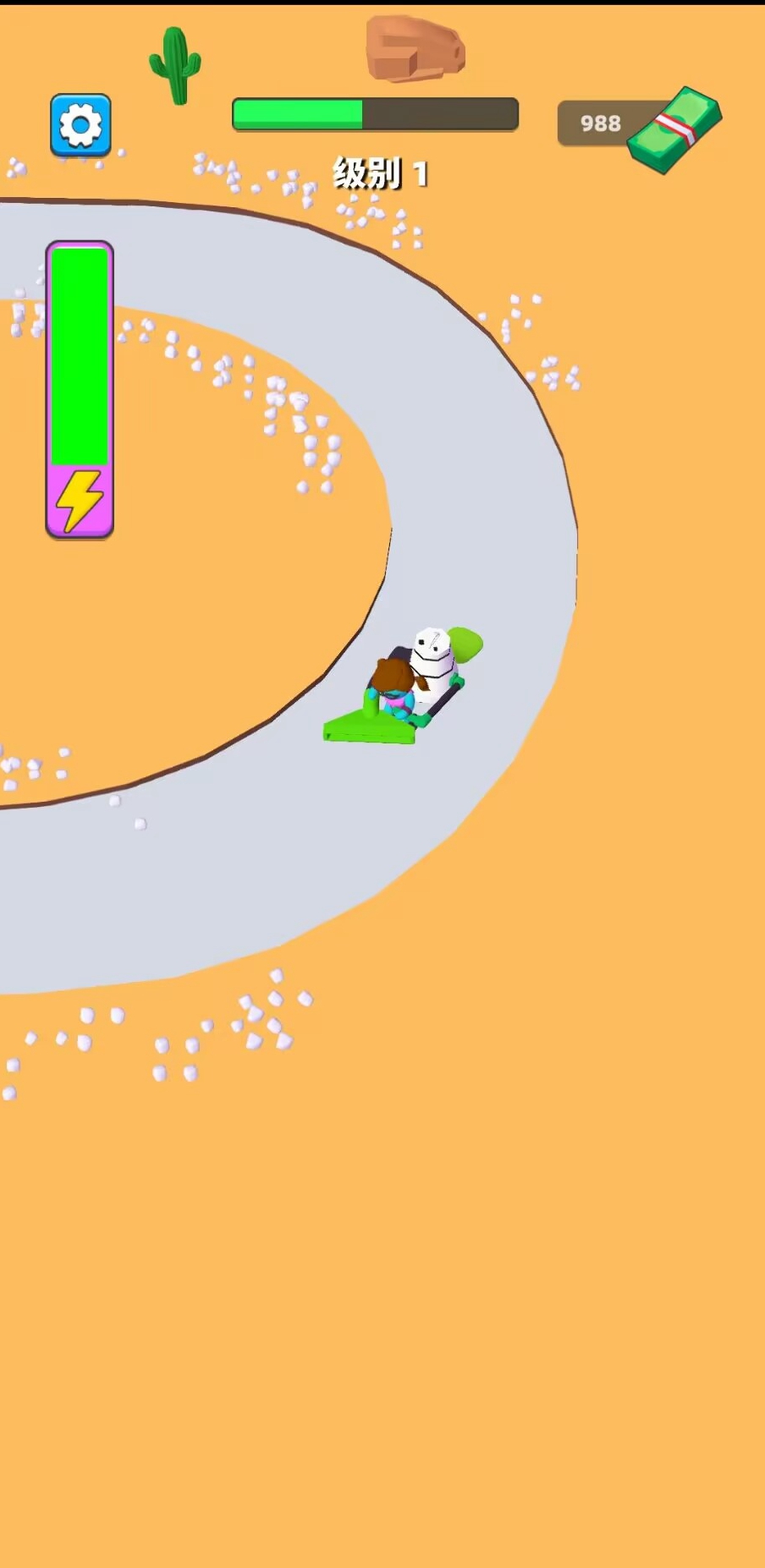Open the settings gear icon
The image size is (765, 1568).
[x=80, y=125]
